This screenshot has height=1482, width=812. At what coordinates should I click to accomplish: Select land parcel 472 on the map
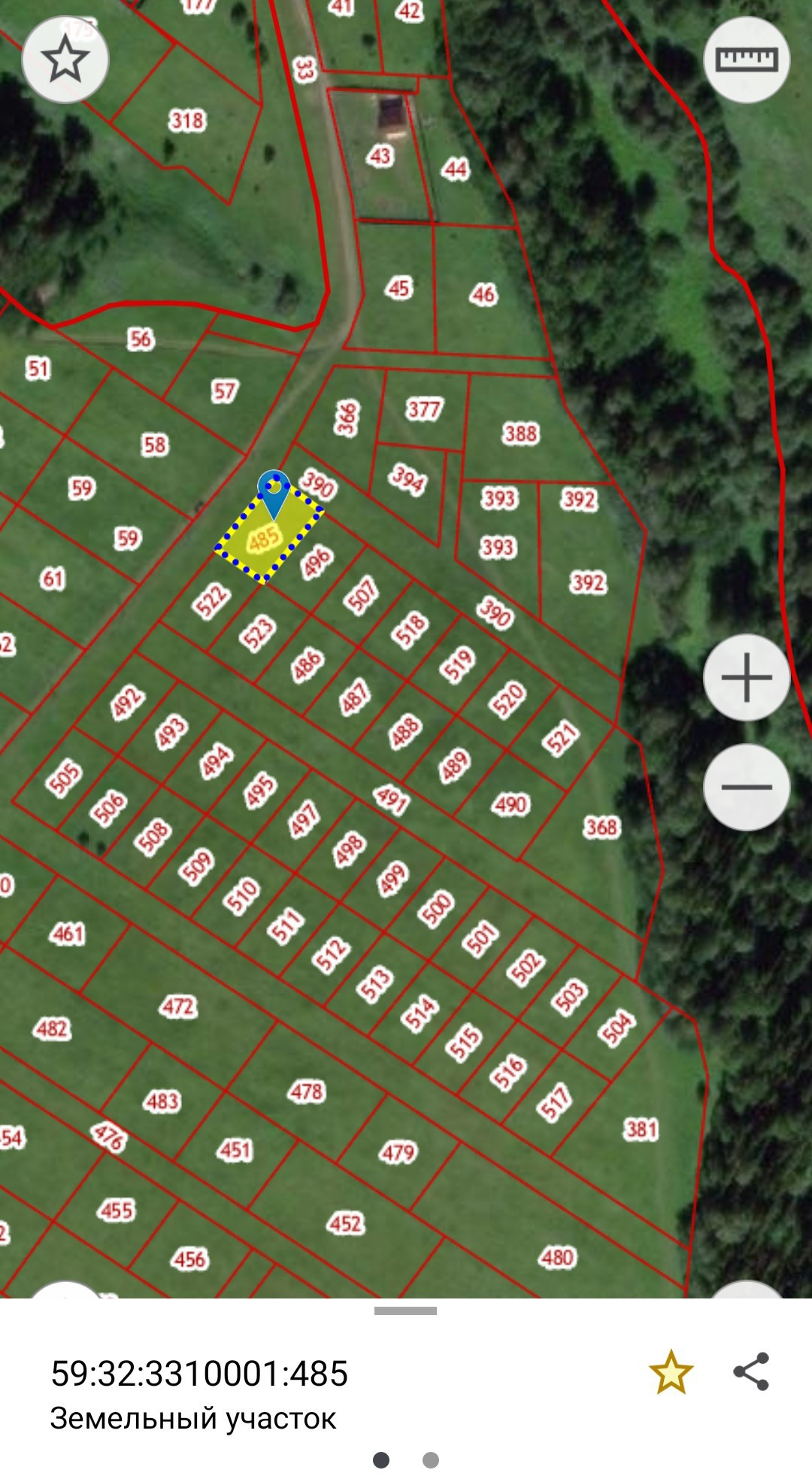[x=178, y=1006]
